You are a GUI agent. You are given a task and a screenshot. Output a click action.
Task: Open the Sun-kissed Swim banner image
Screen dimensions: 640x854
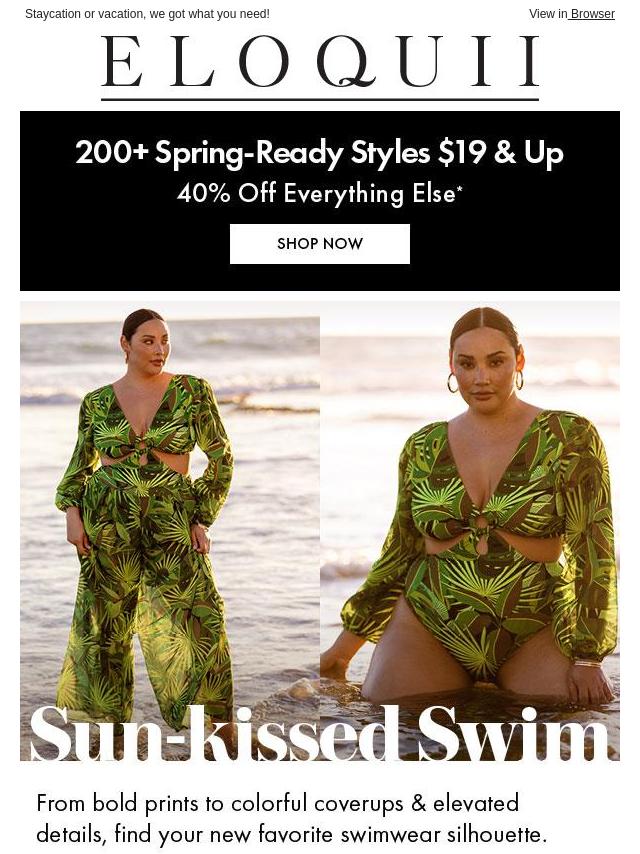[x=320, y=530]
